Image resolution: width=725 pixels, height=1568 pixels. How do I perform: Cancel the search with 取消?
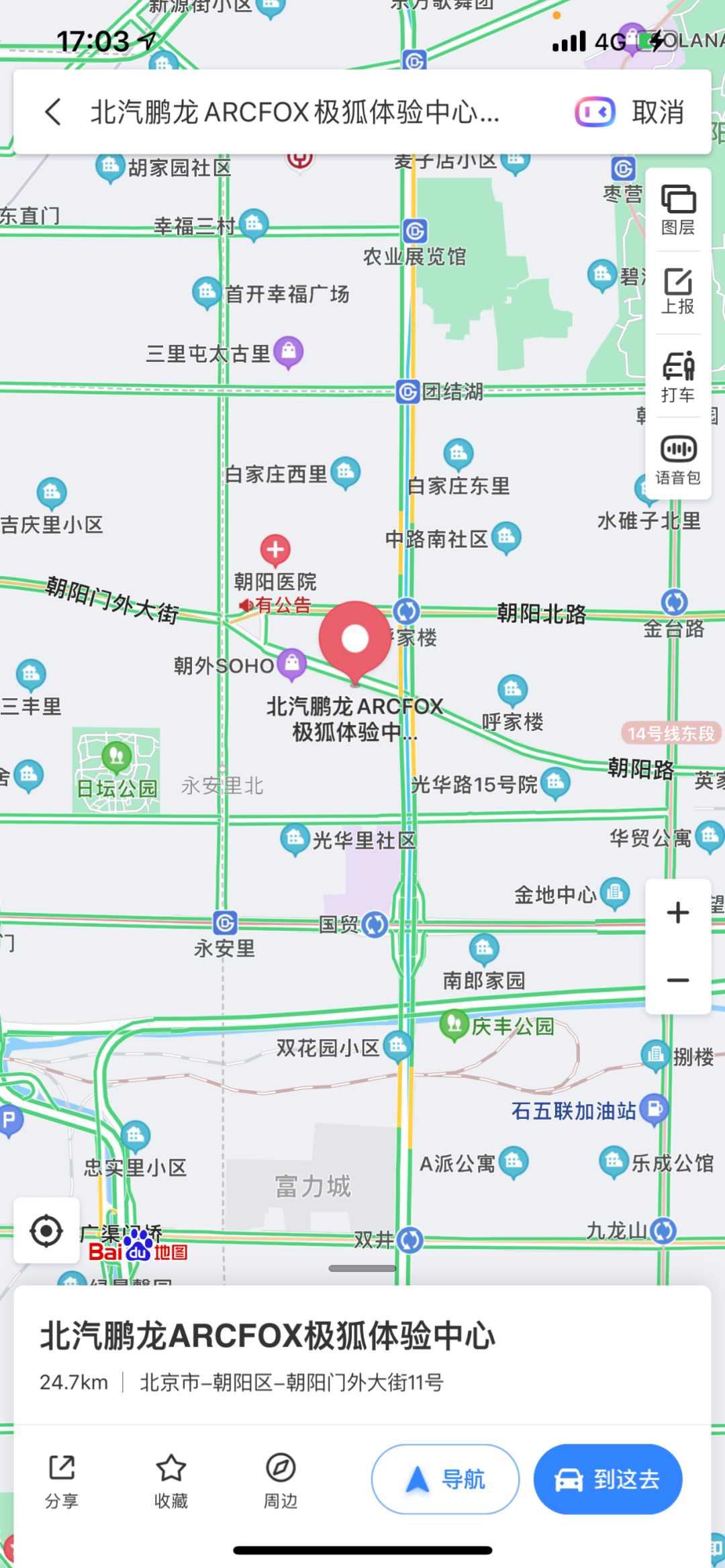pyautogui.click(x=658, y=112)
